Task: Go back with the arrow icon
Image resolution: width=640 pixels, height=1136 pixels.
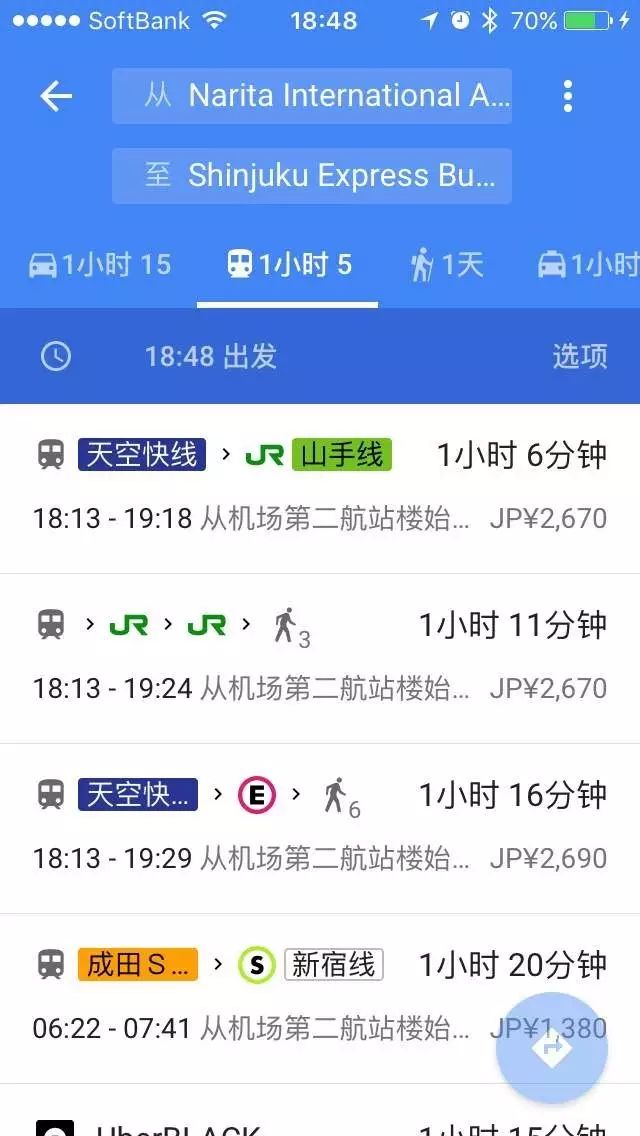Action: click(x=56, y=96)
